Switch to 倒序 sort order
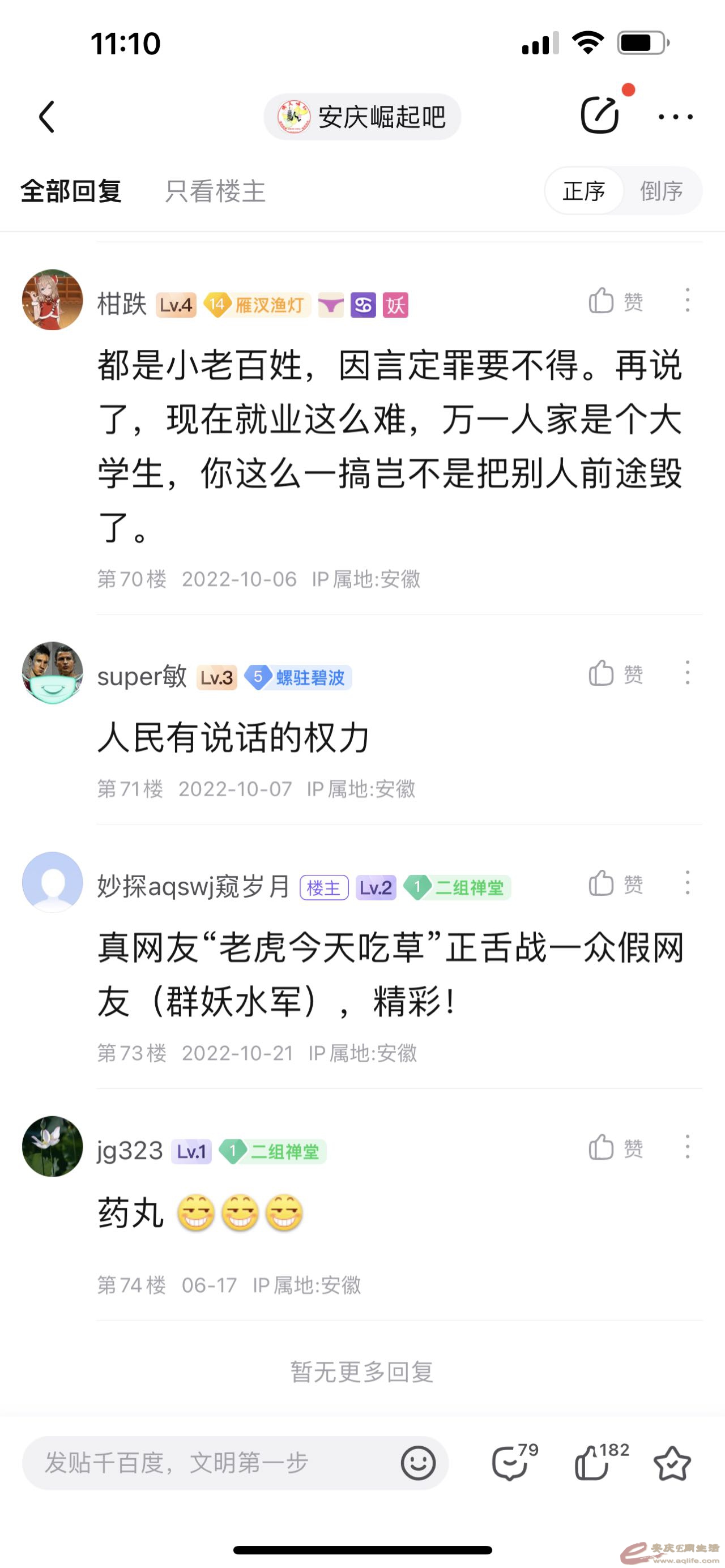This screenshot has width=725, height=1568. (661, 191)
